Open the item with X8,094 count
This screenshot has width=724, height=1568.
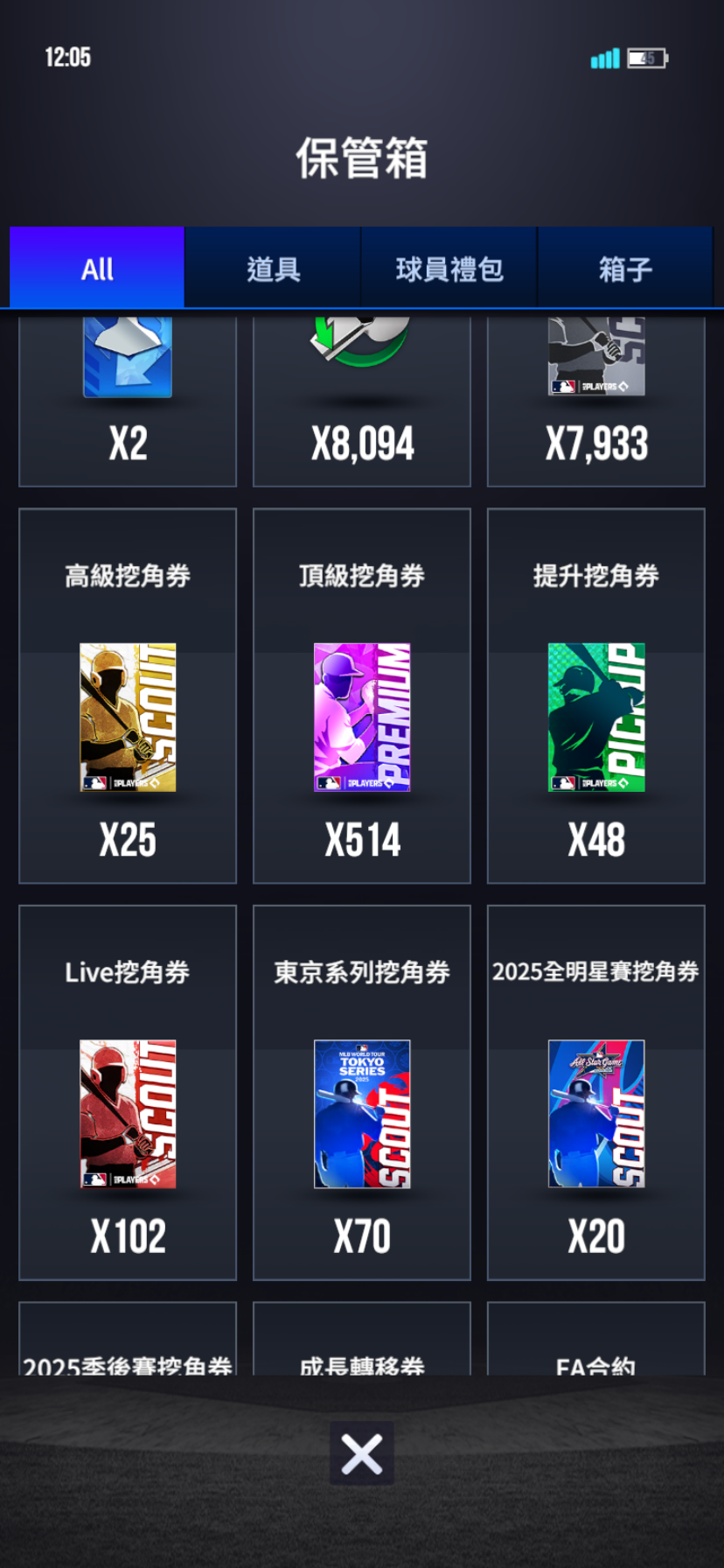tap(362, 402)
